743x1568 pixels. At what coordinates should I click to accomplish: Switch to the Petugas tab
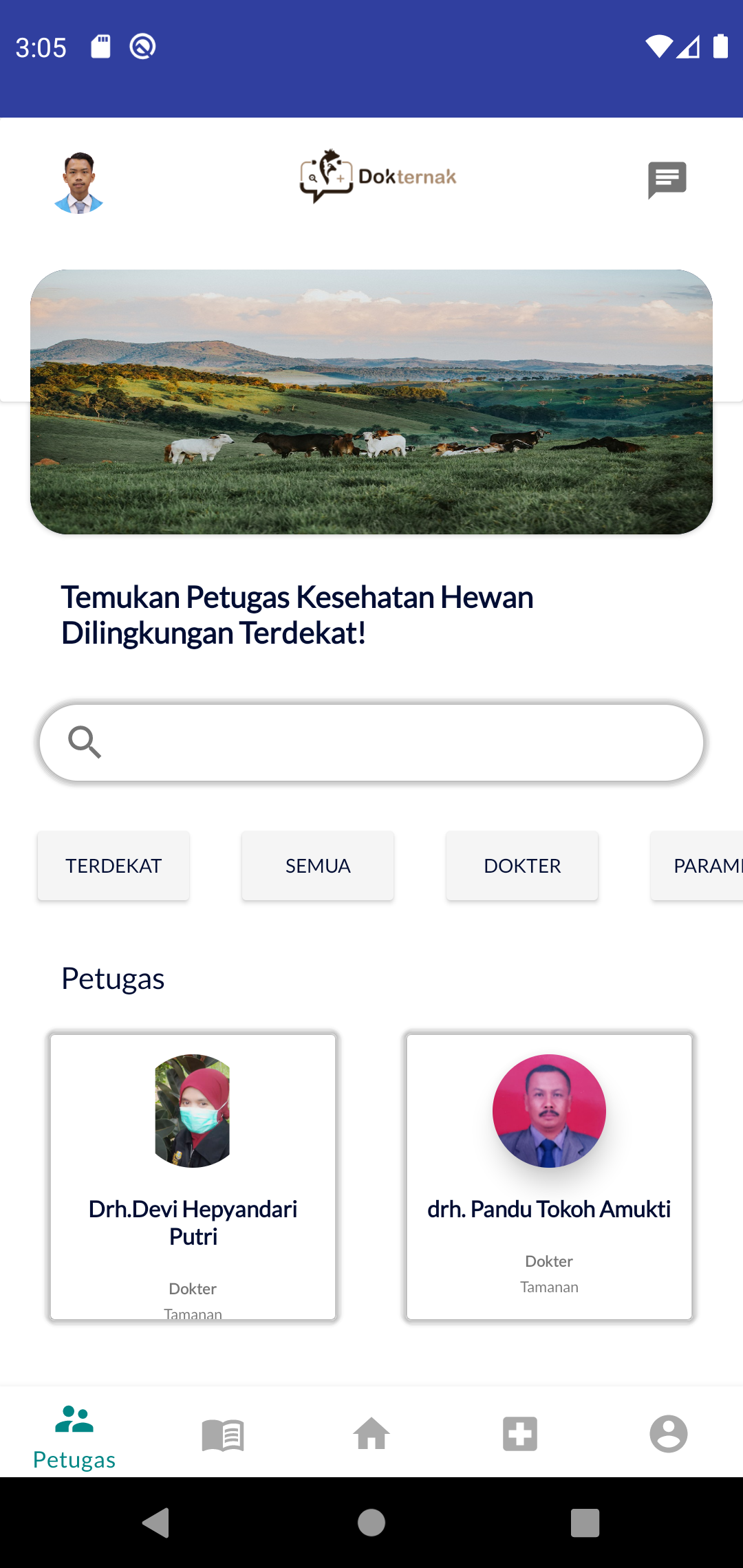coord(74,1436)
